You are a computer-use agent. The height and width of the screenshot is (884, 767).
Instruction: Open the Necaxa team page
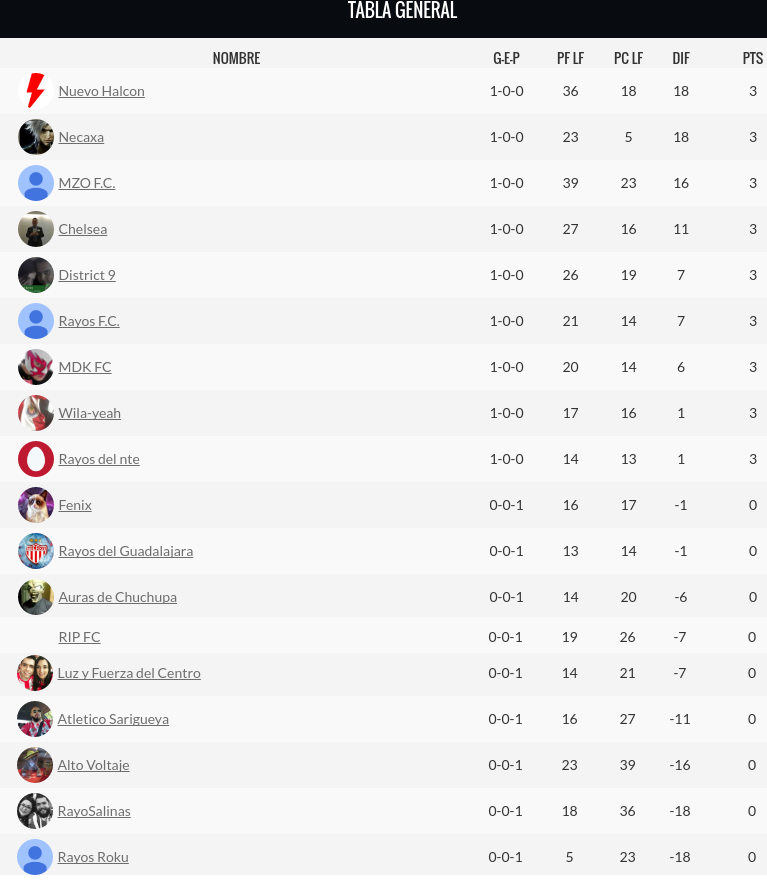point(81,137)
